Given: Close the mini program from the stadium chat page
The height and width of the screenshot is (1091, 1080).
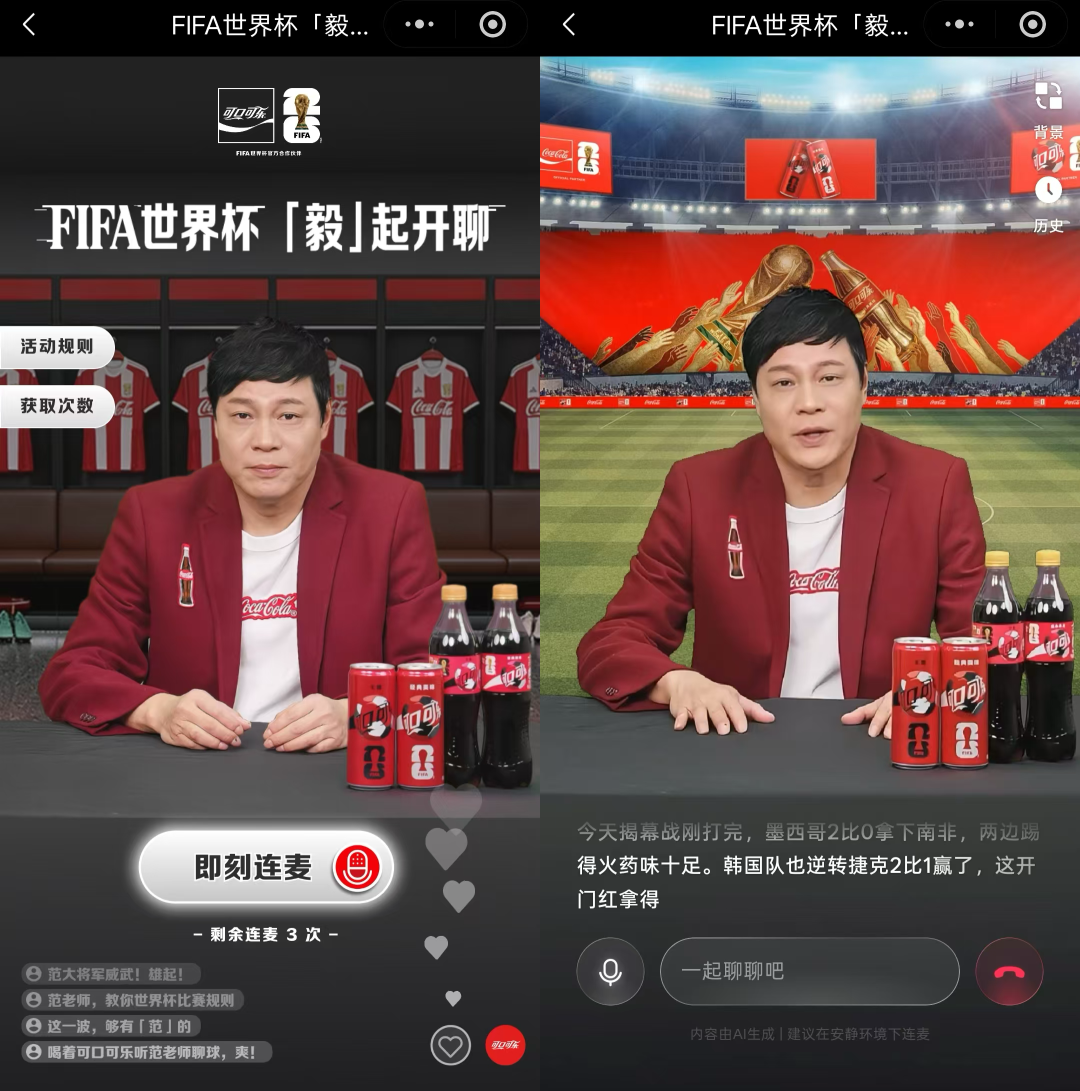Looking at the screenshot, I should tap(1033, 24).
